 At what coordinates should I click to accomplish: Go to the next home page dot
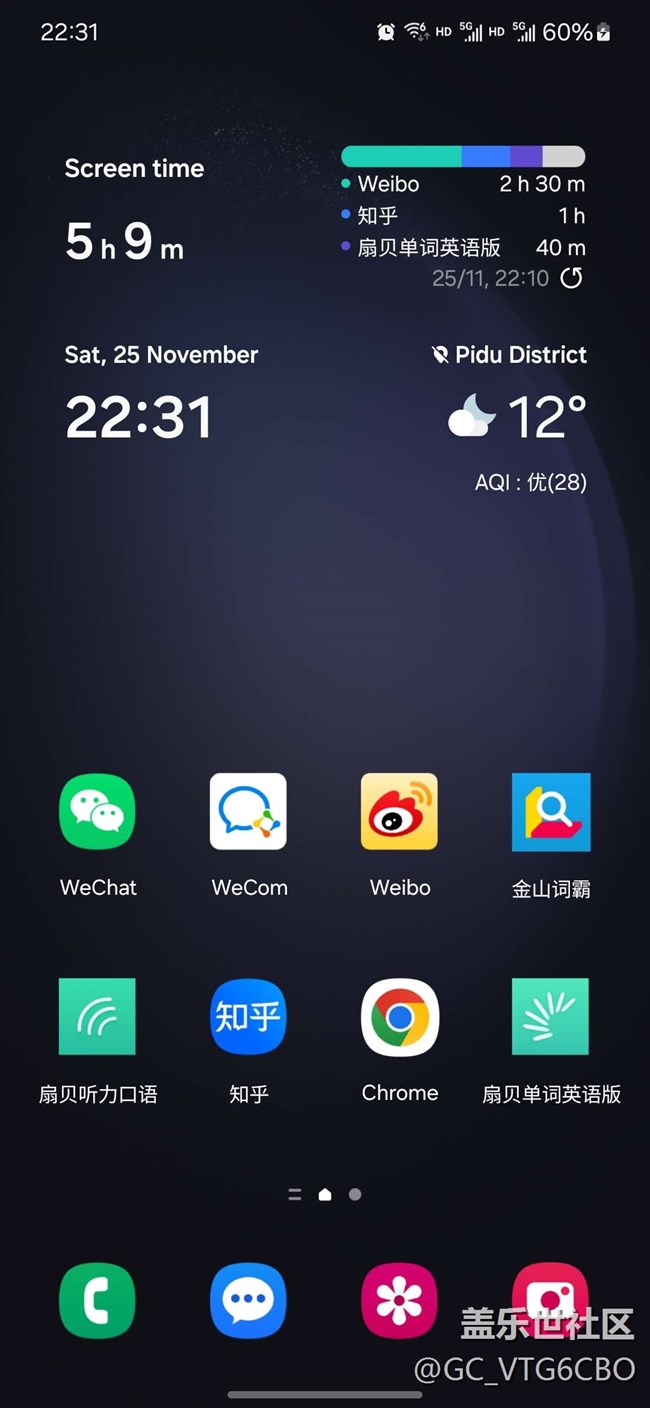point(355,1194)
